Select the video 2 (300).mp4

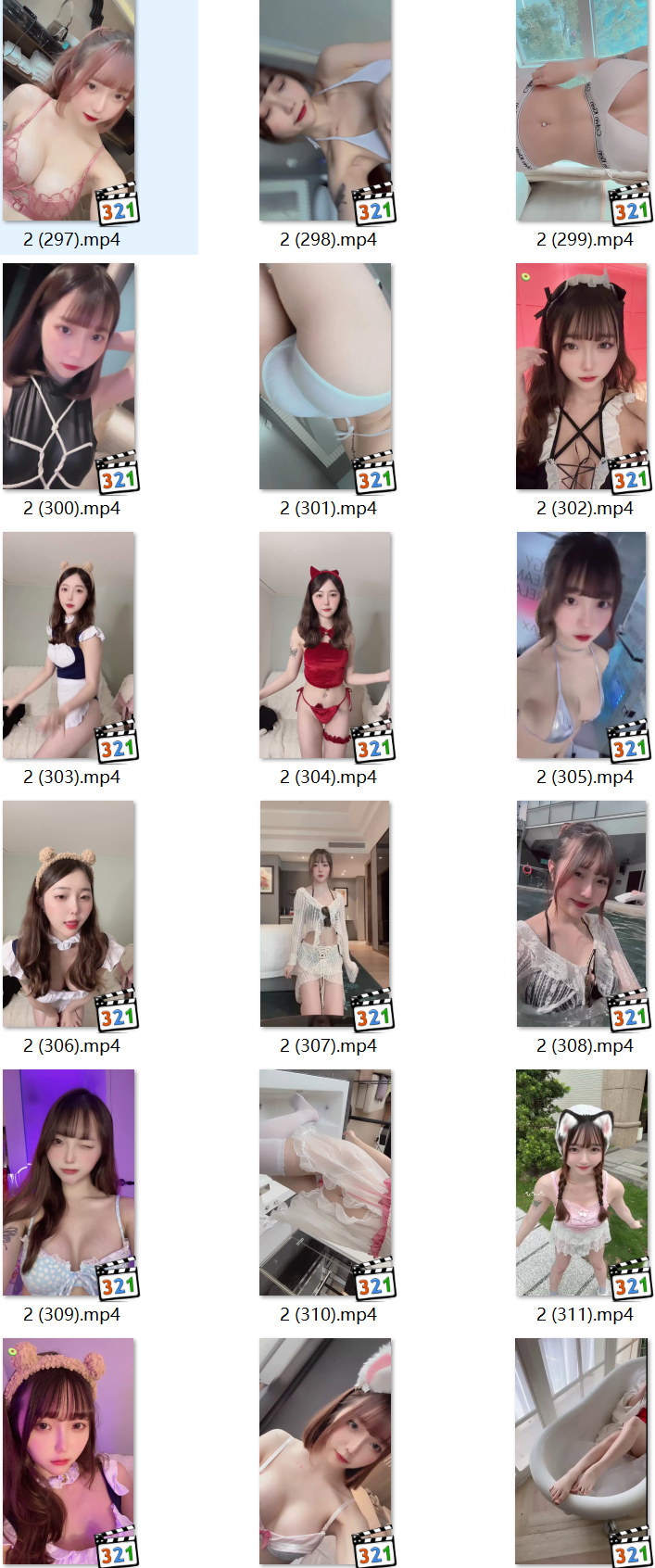click(x=69, y=377)
